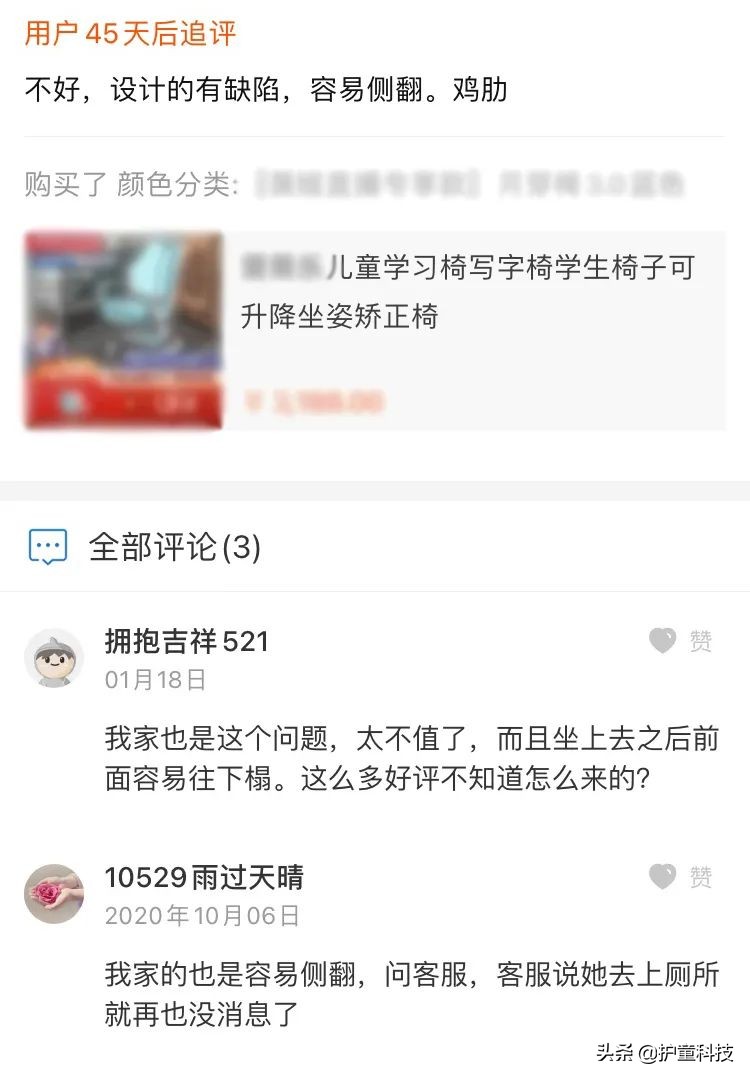Expand the 颜色分类 product details
The width and height of the screenshot is (750, 1079).
click(x=180, y=183)
